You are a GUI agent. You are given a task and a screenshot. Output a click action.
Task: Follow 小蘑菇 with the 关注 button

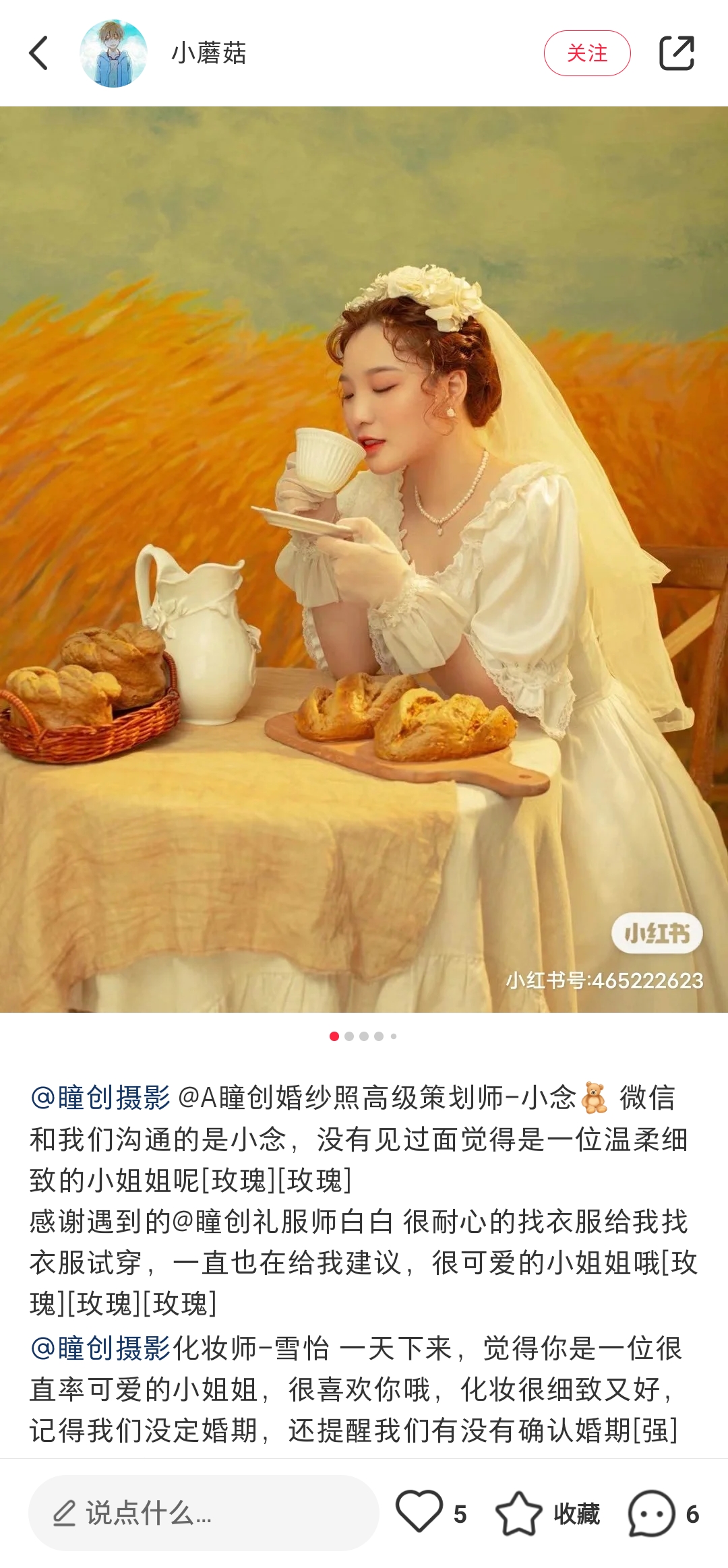coord(586,53)
